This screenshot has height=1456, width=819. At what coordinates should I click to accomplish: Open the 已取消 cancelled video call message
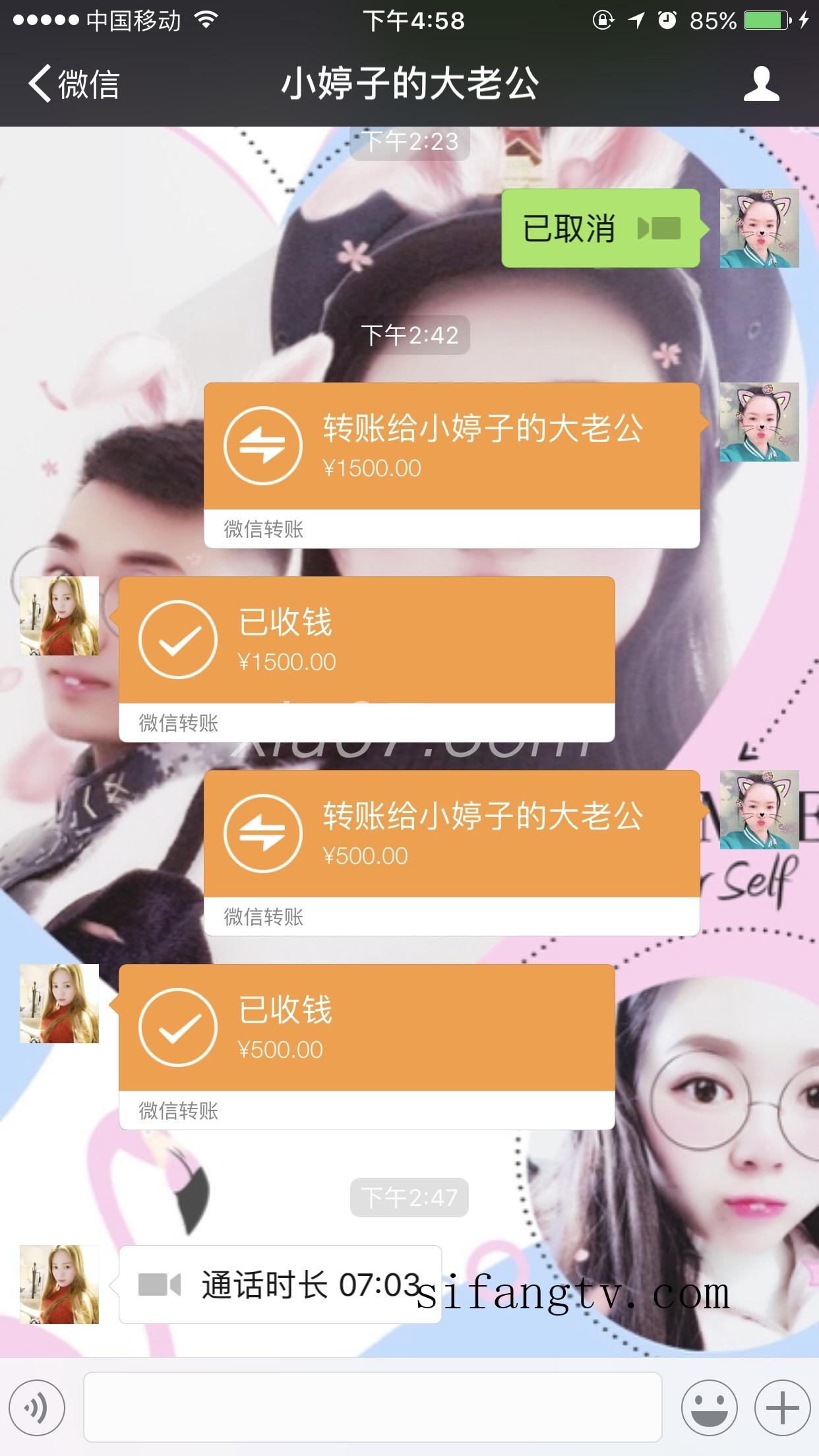pyautogui.click(x=600, y=228)
